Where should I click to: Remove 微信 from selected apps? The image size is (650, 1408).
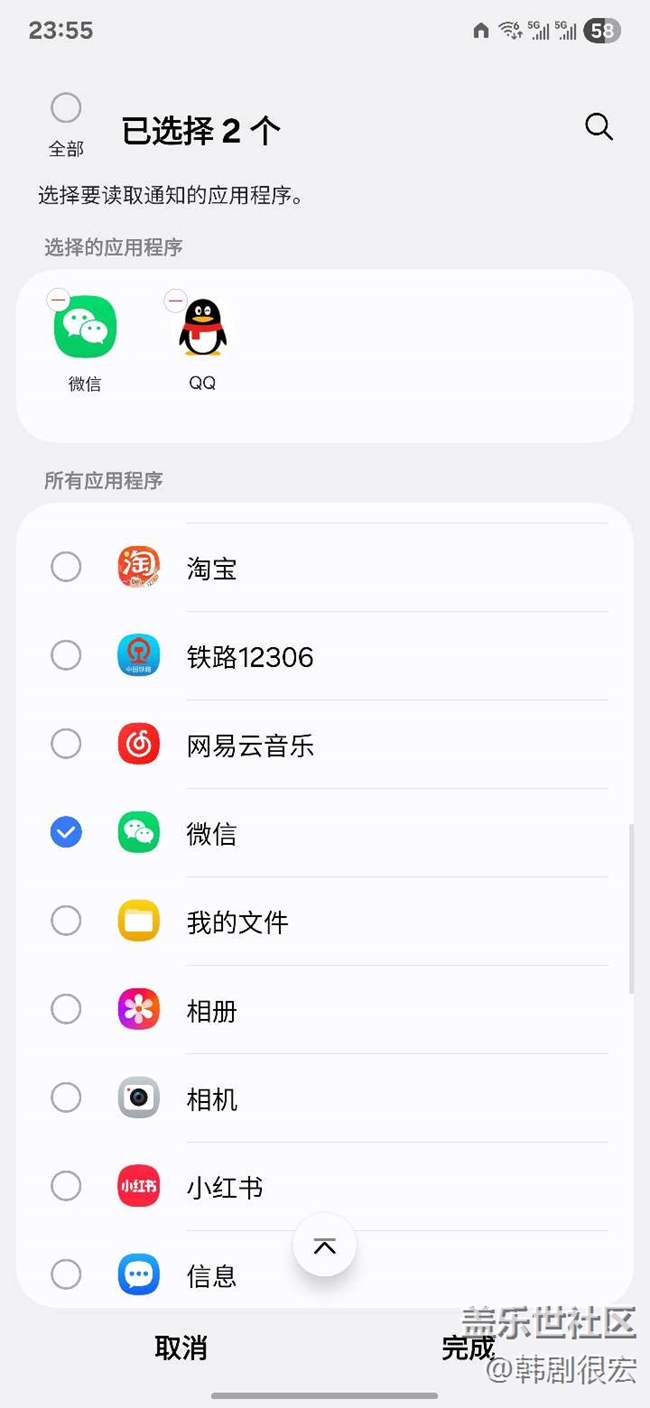[59, 299]
